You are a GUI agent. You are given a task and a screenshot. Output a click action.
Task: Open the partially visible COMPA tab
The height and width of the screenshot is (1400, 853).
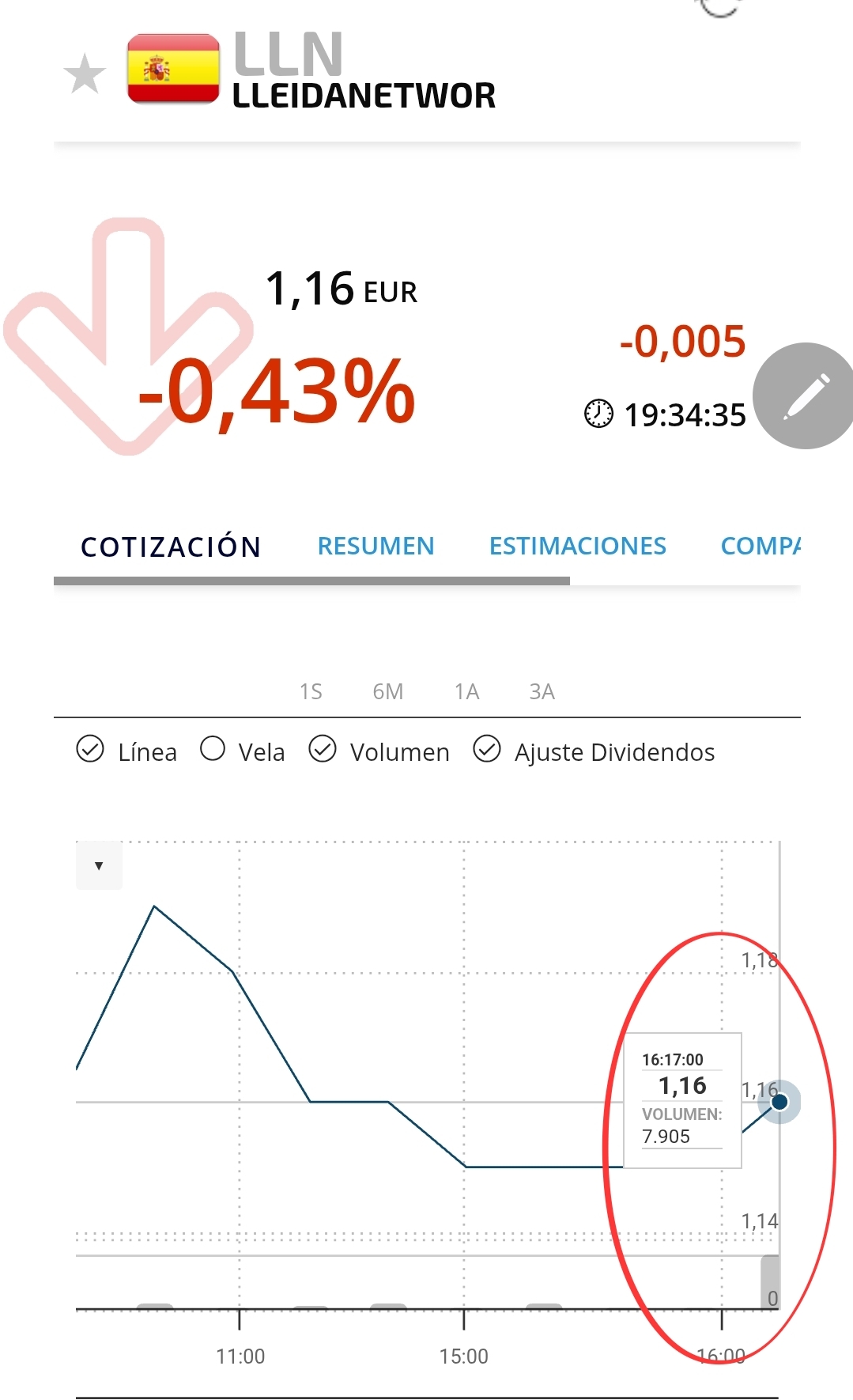[x=761, y=546]
